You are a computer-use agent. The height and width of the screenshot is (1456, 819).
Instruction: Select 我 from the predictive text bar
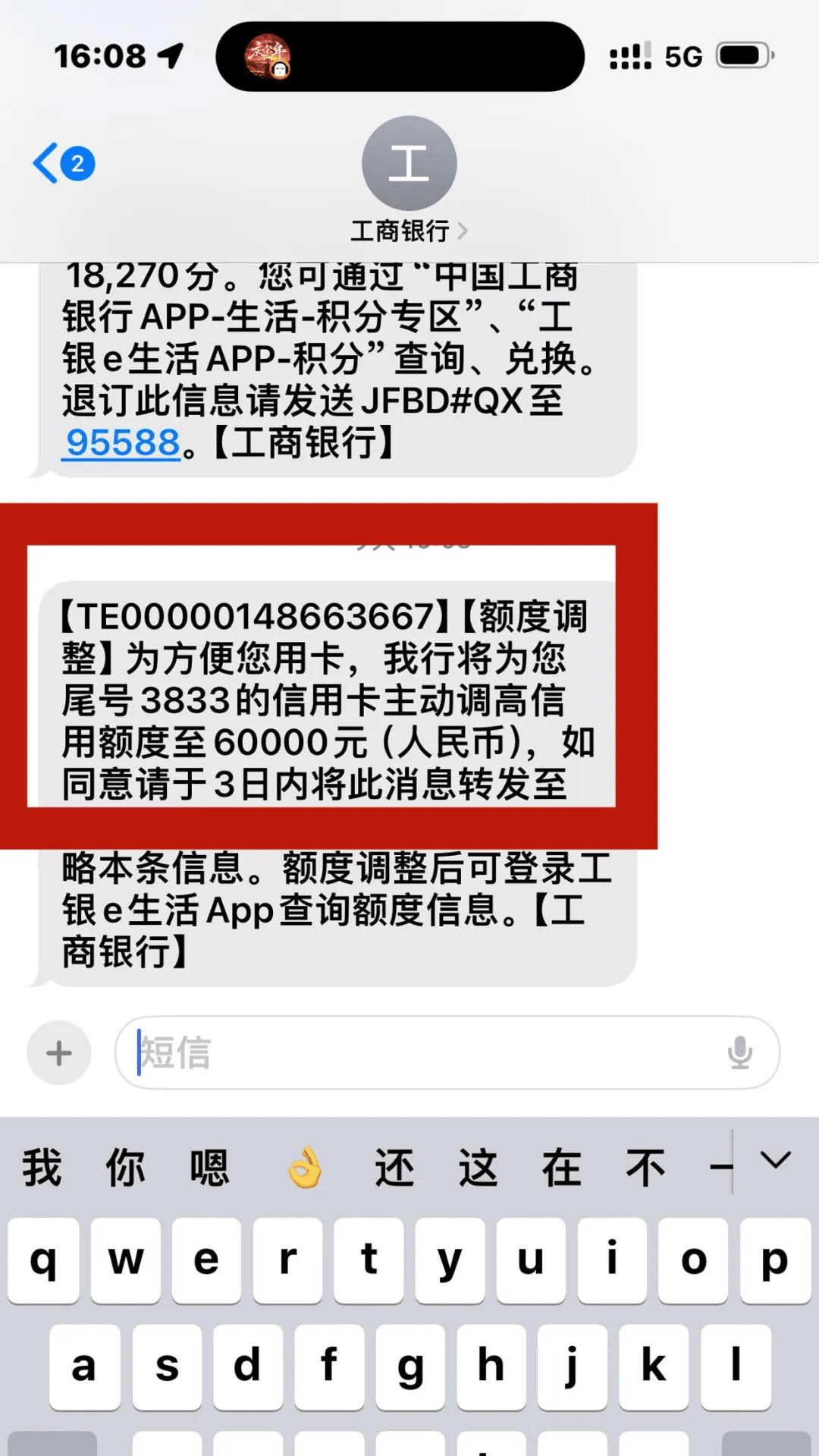[42, 1165]
